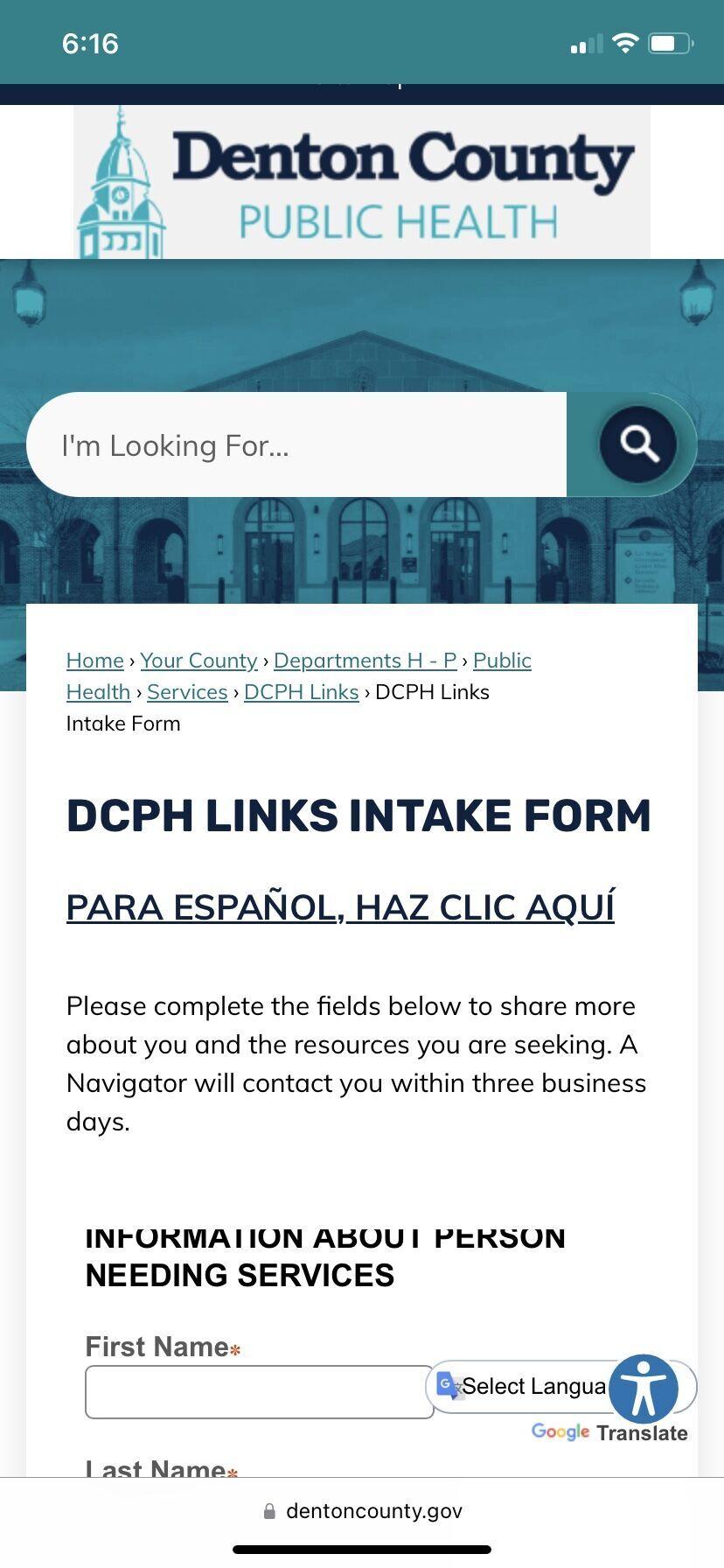724x1568 pixels.
Task: Open Departments H - P breadcrumb link
Action: coord(365,661)
